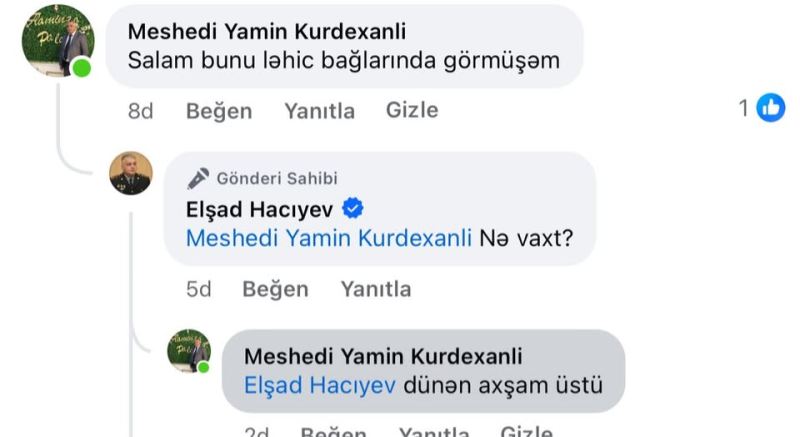Like Elşad Hacıyev's 'Nə vaxt?' reply
The height and width of the screenshot is (437, 800).
[275, 289]
